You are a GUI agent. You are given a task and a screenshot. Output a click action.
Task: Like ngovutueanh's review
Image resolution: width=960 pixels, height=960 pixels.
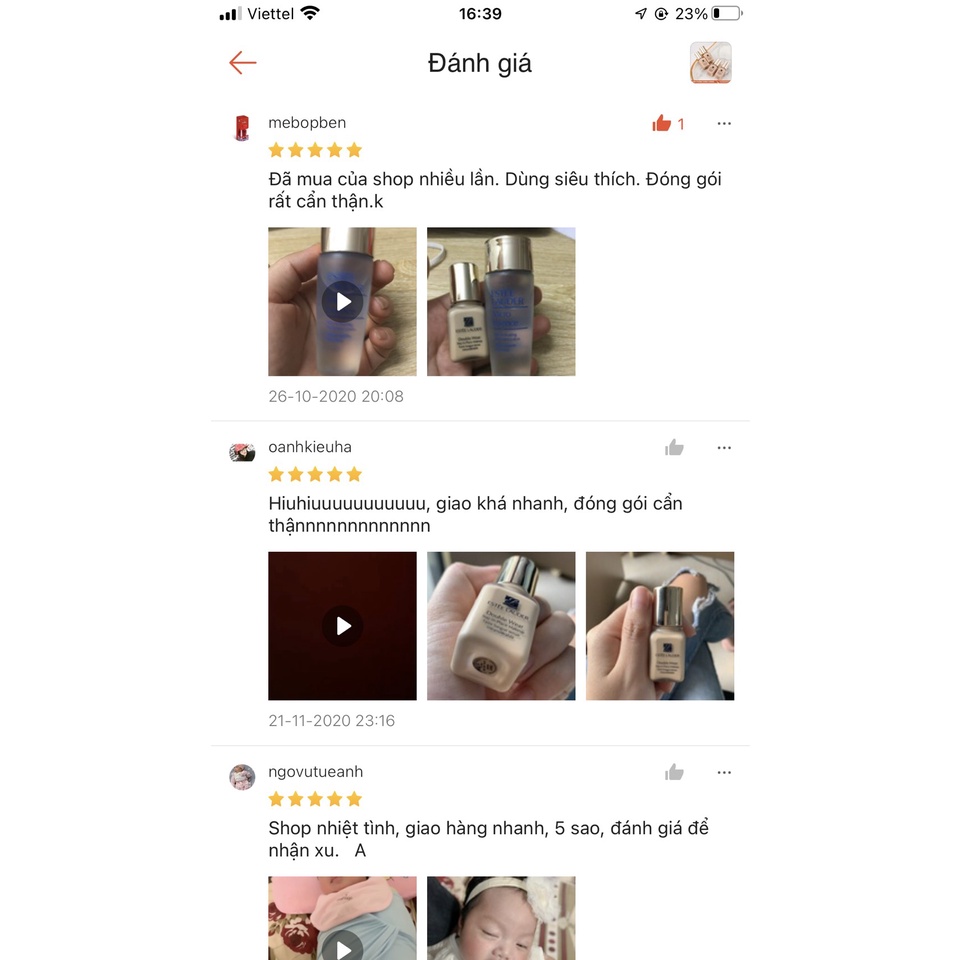674,772
